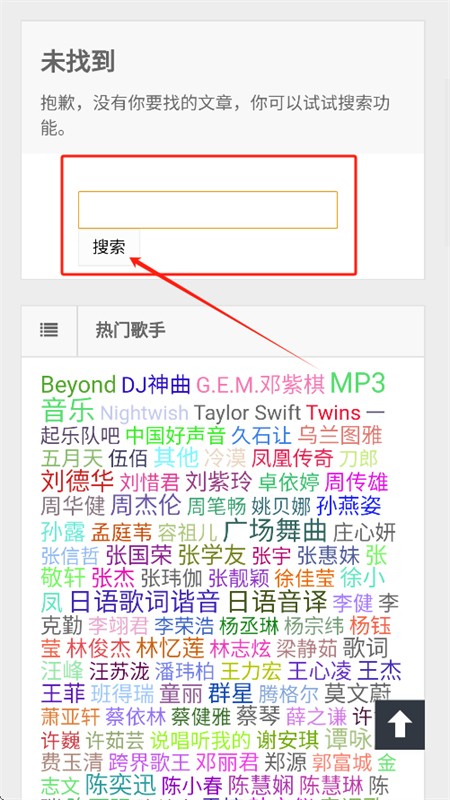Open the 中国好声音 tag

pos(176,436)
